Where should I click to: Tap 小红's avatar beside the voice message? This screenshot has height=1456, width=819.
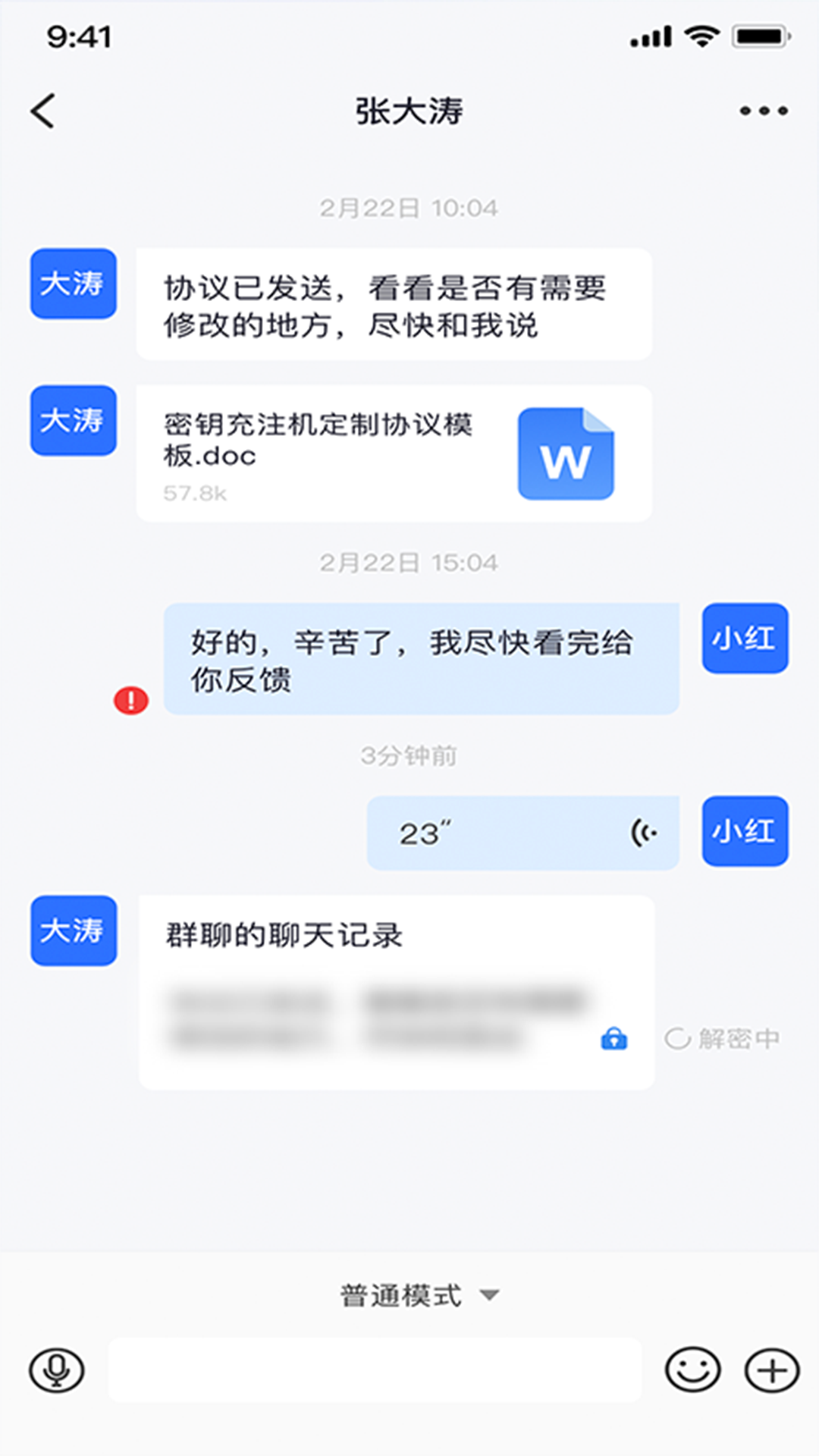[x=745, y=831]
